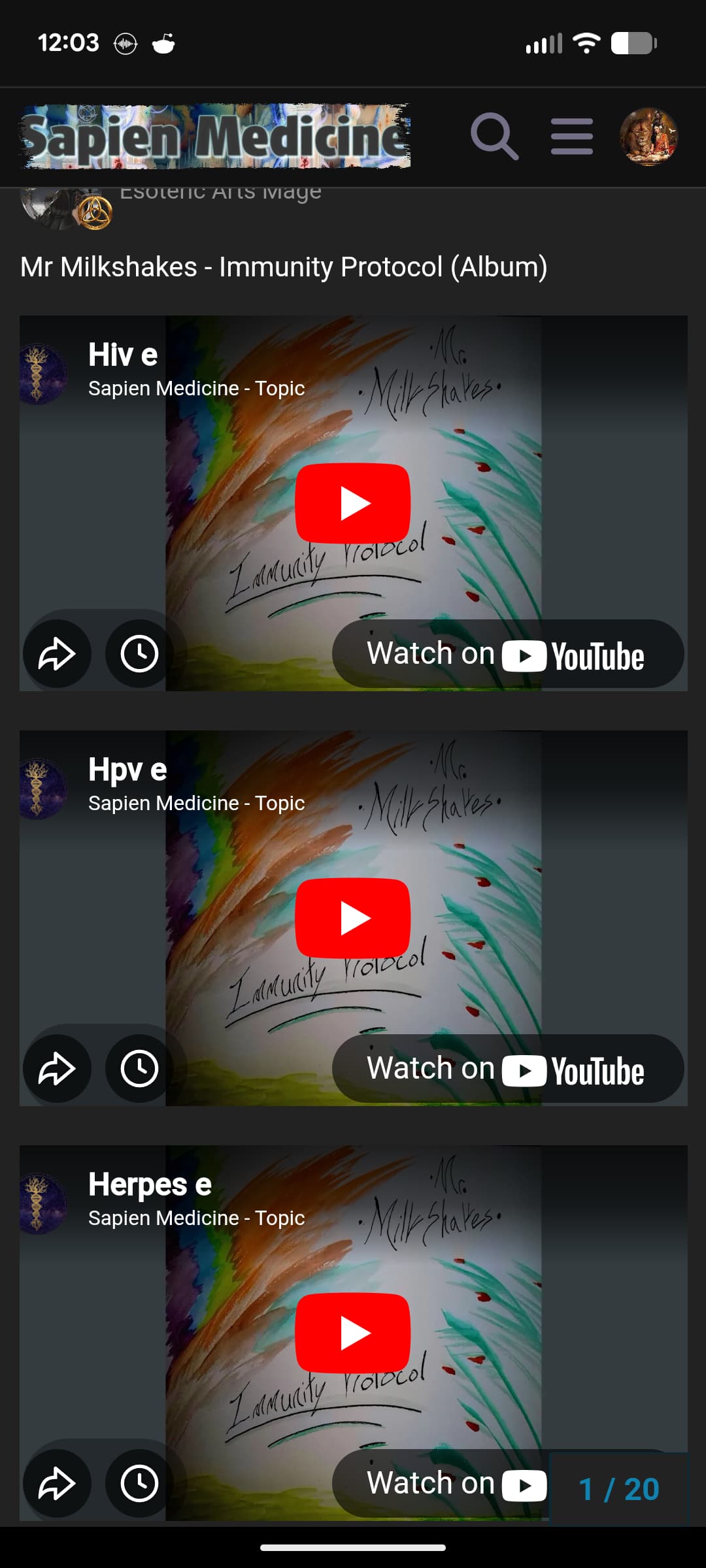Add Hiv e to Watch Later
706x1568 pixels.
click(x=139, y=654)
